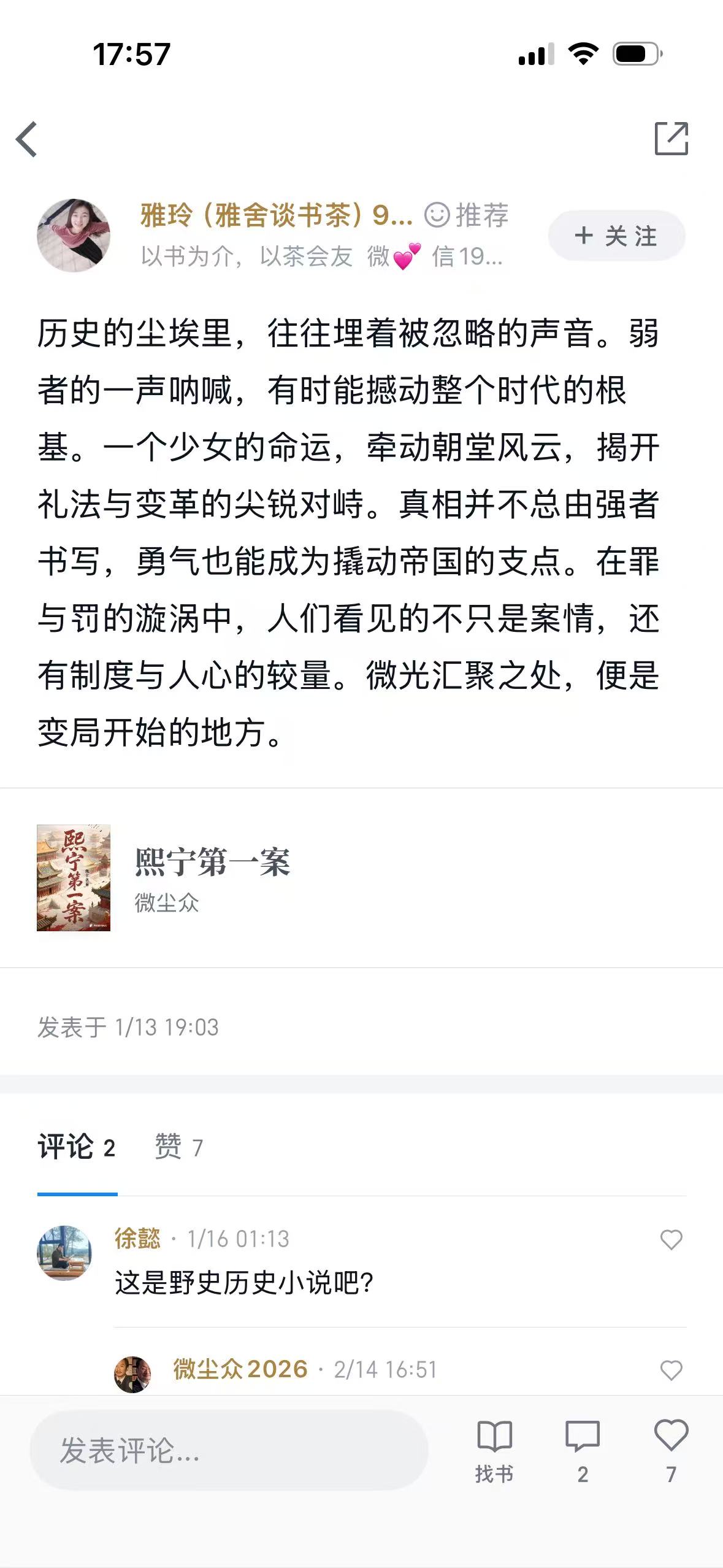Like 徐懿's comment

click(671, 1240)
